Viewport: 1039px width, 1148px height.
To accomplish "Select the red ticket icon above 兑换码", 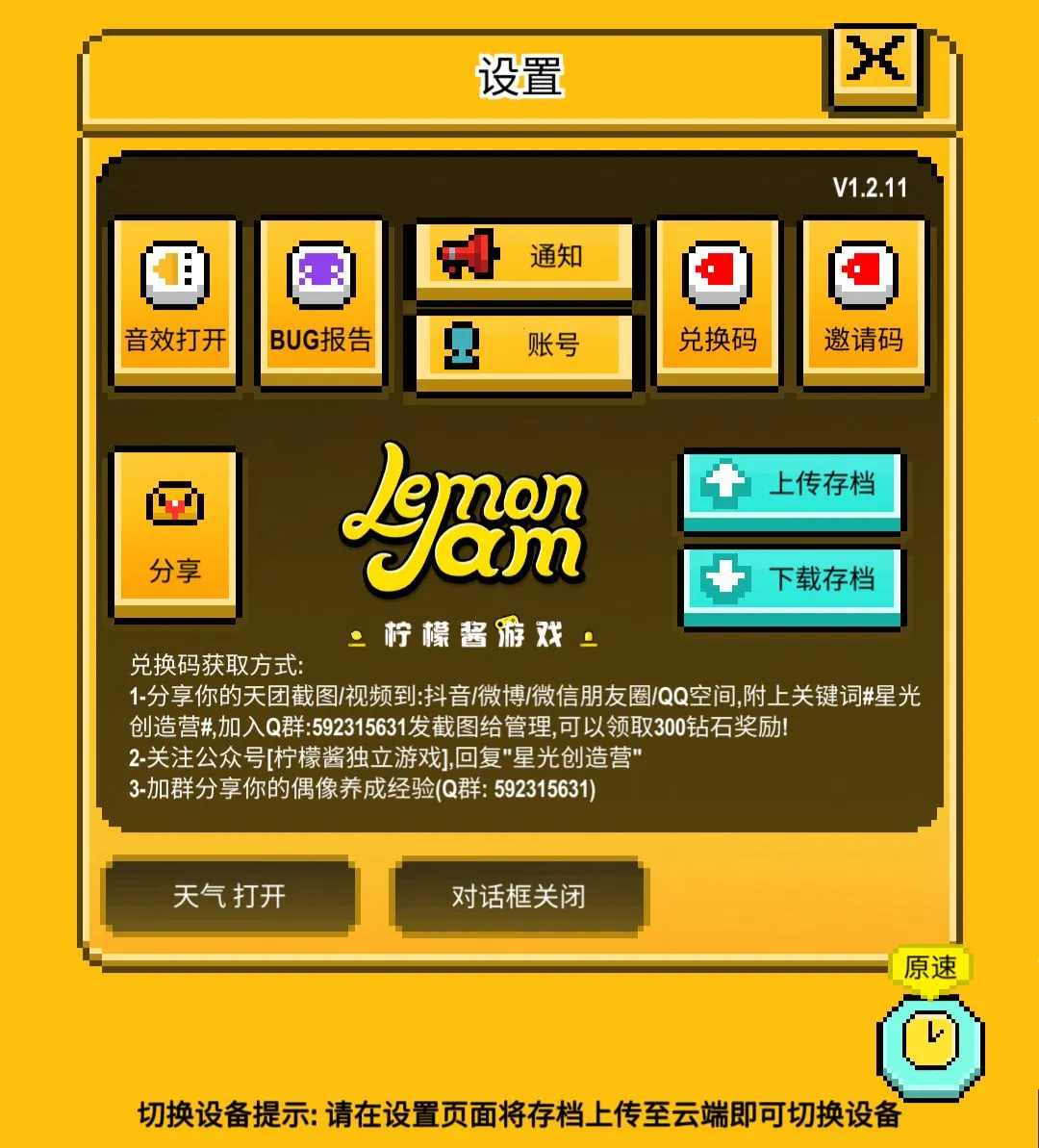I will pyautogui.click(x=715, y=272).
